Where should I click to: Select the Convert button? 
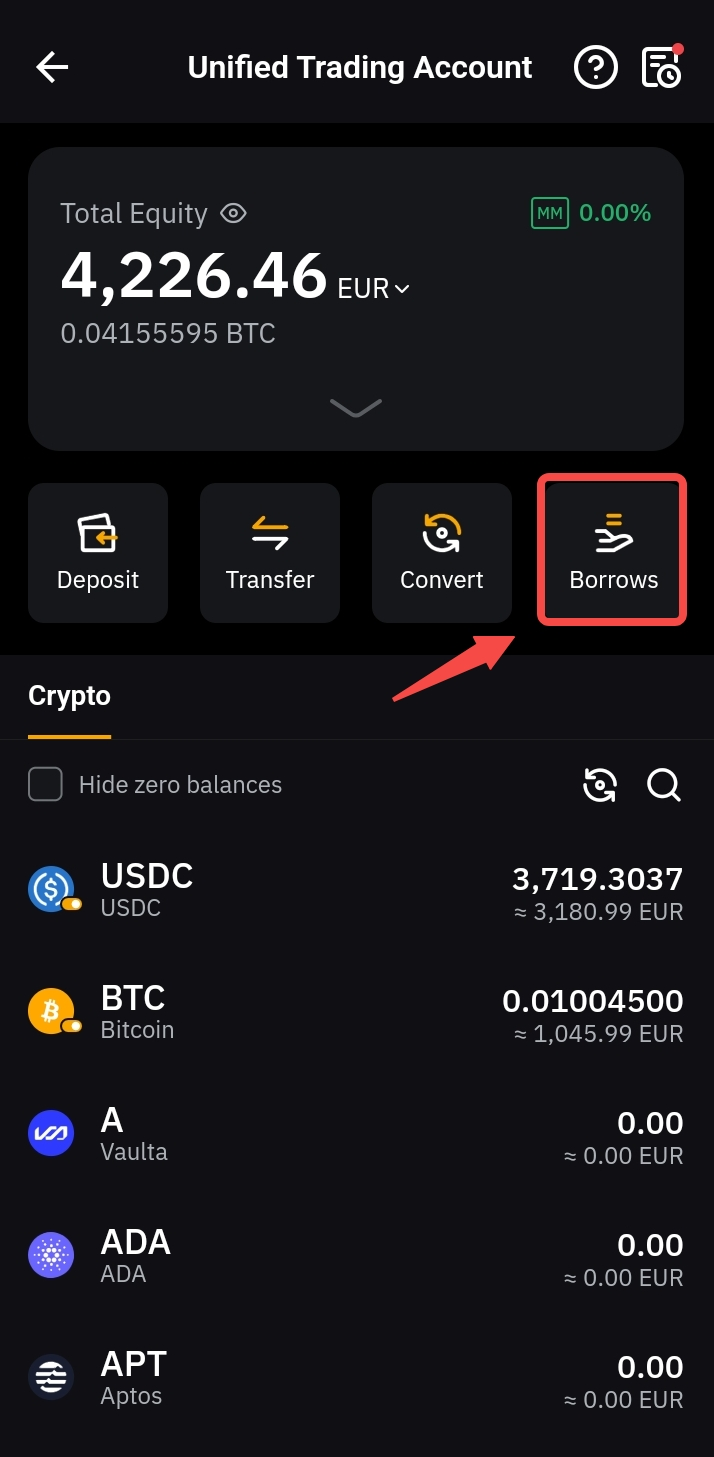pyautogui.click(x=442, y=553)
